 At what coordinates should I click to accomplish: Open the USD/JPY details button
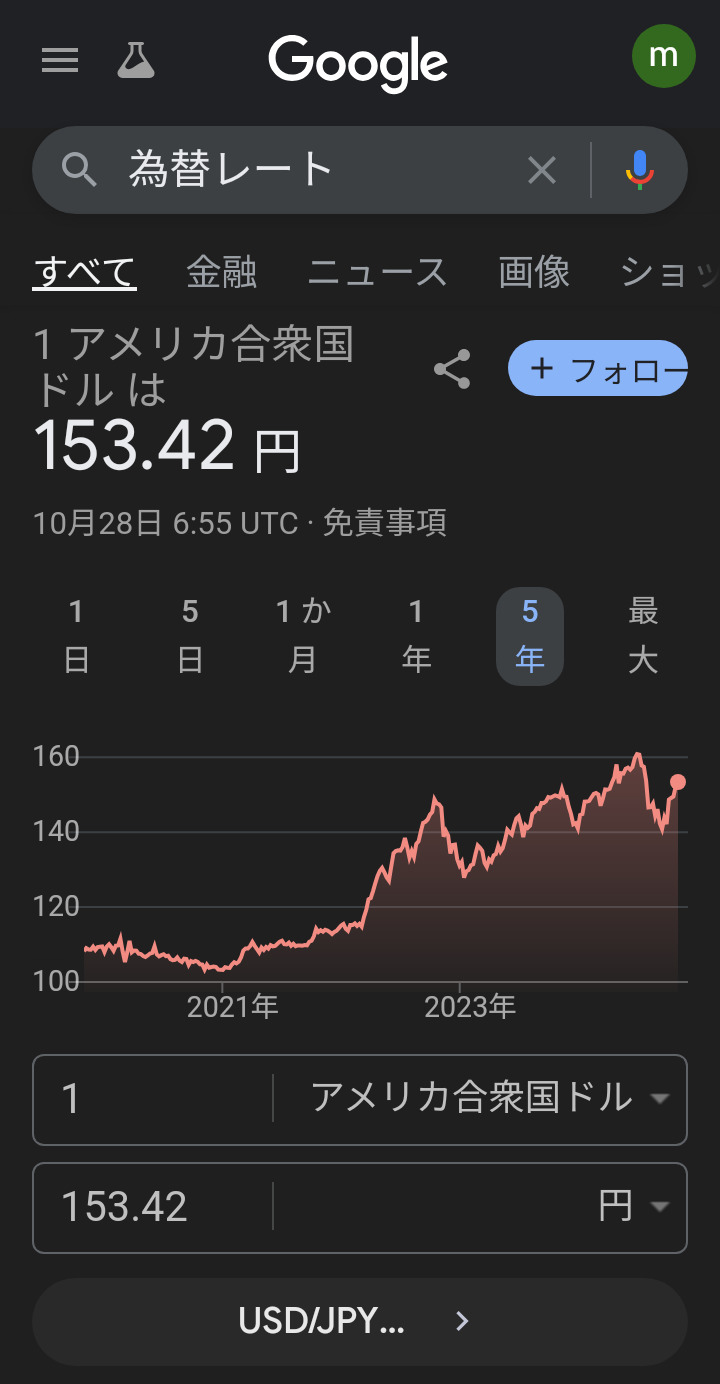point(360,1321)
